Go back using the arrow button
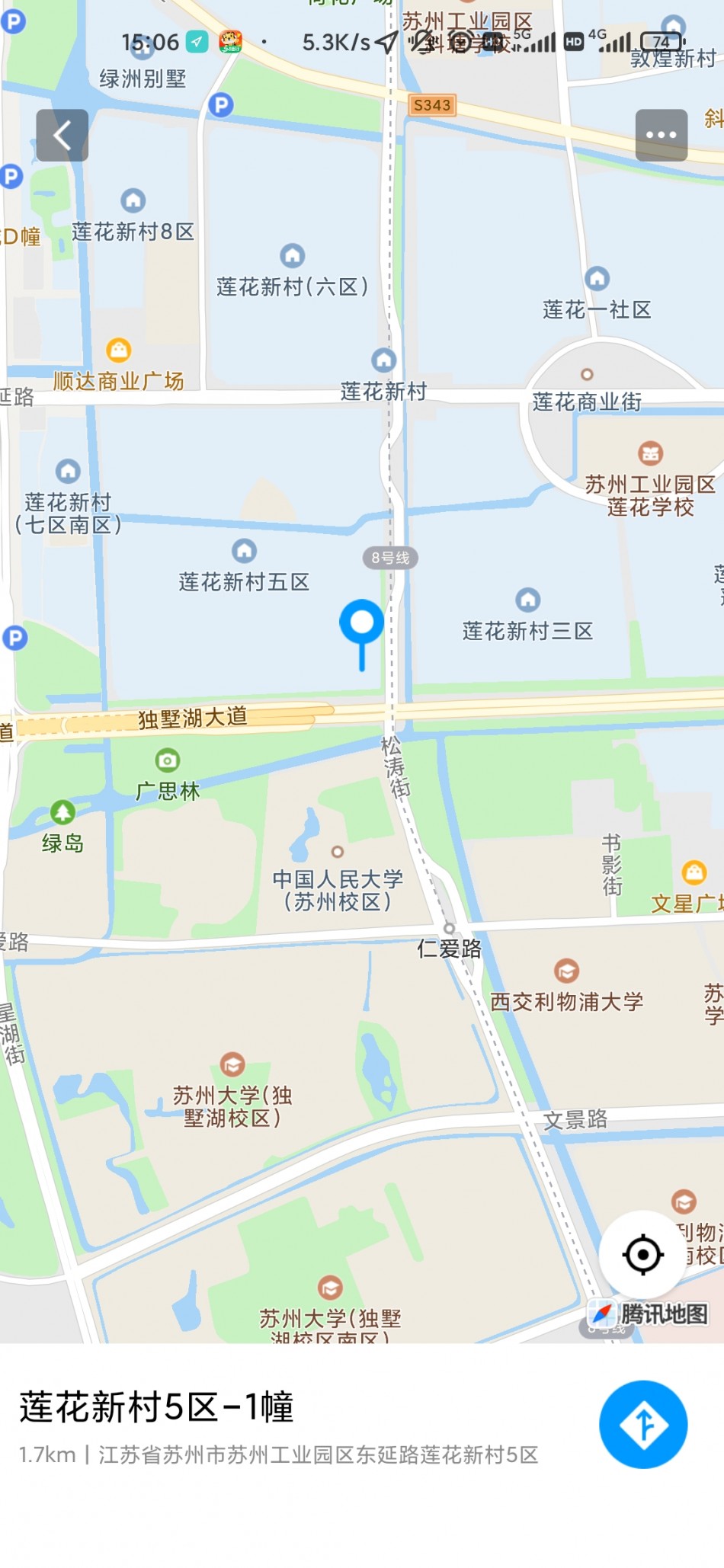The width and height of the screenshot is (724, 1568). click(62, 136)
